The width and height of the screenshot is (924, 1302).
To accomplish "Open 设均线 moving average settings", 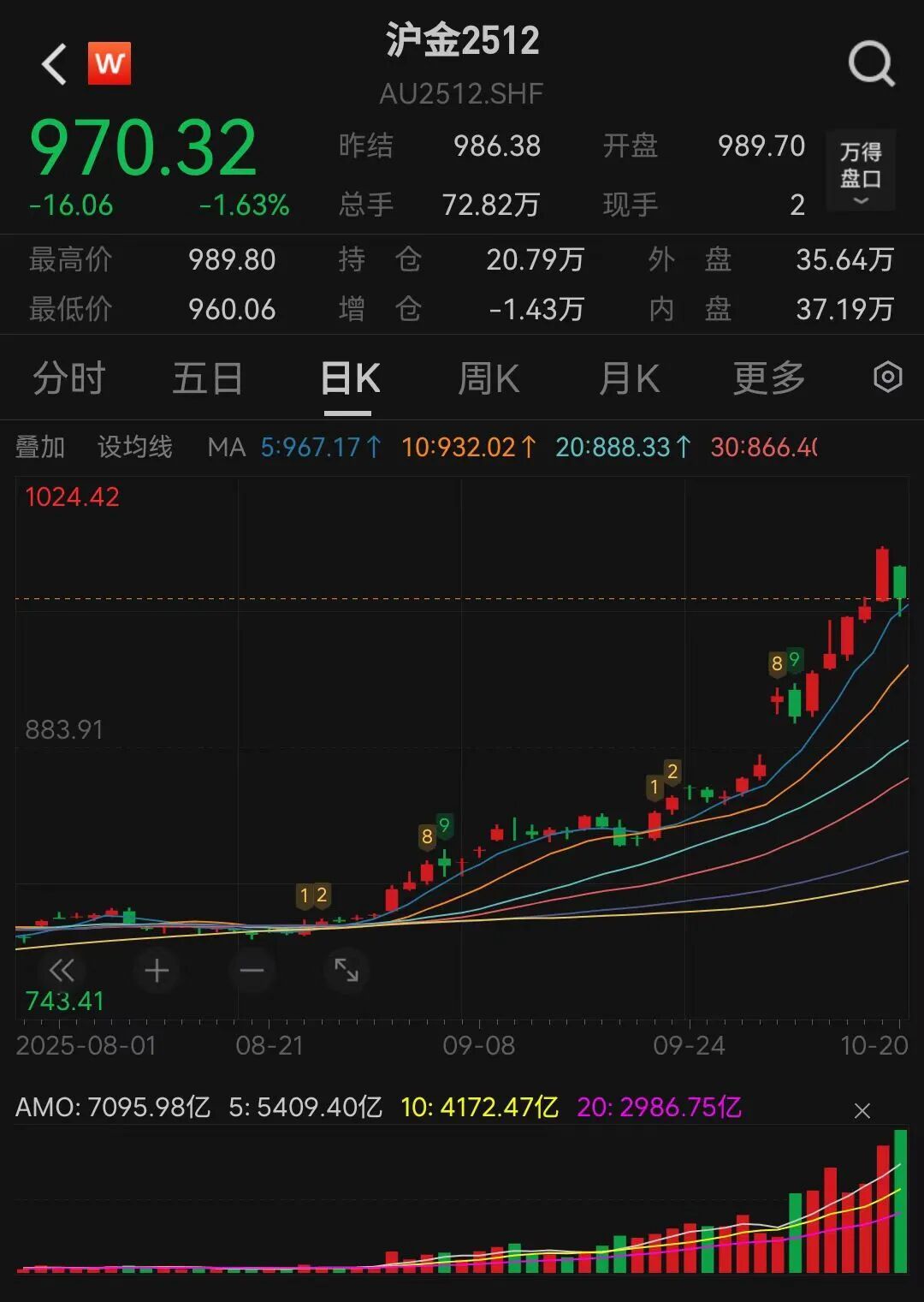I will click(x=134, y=447).
